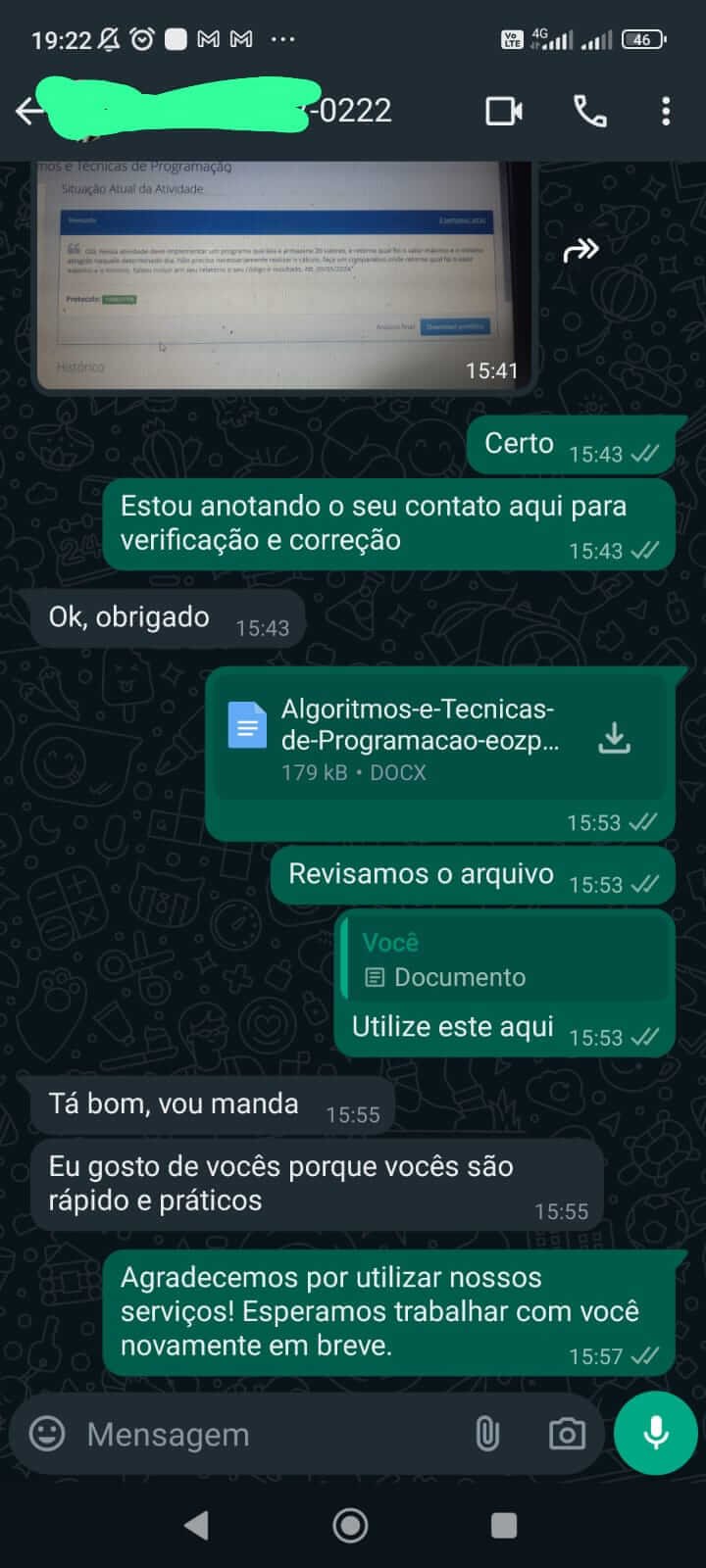Go back to the chat list
This screenshot has width=706, height=1568.
pos(29,112)
